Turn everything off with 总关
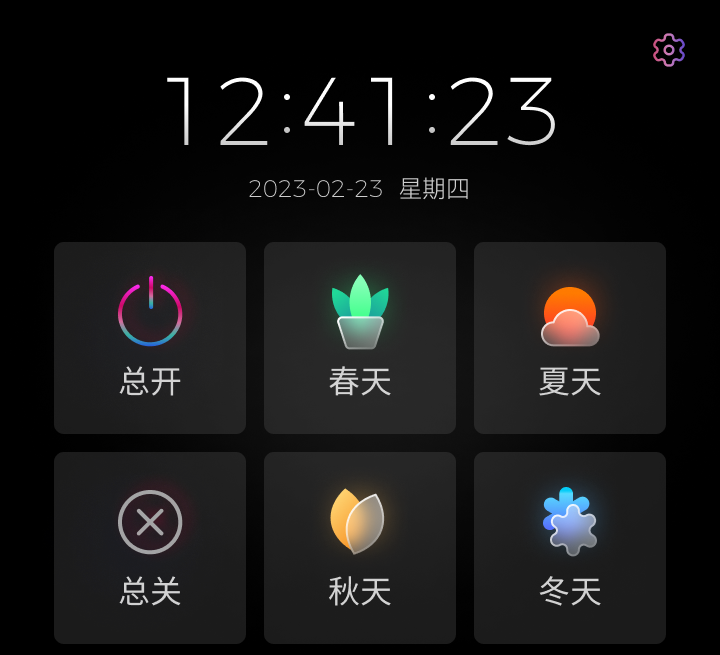Image resolution: width=720 pixels, height=655 pixels. [150, 548]
